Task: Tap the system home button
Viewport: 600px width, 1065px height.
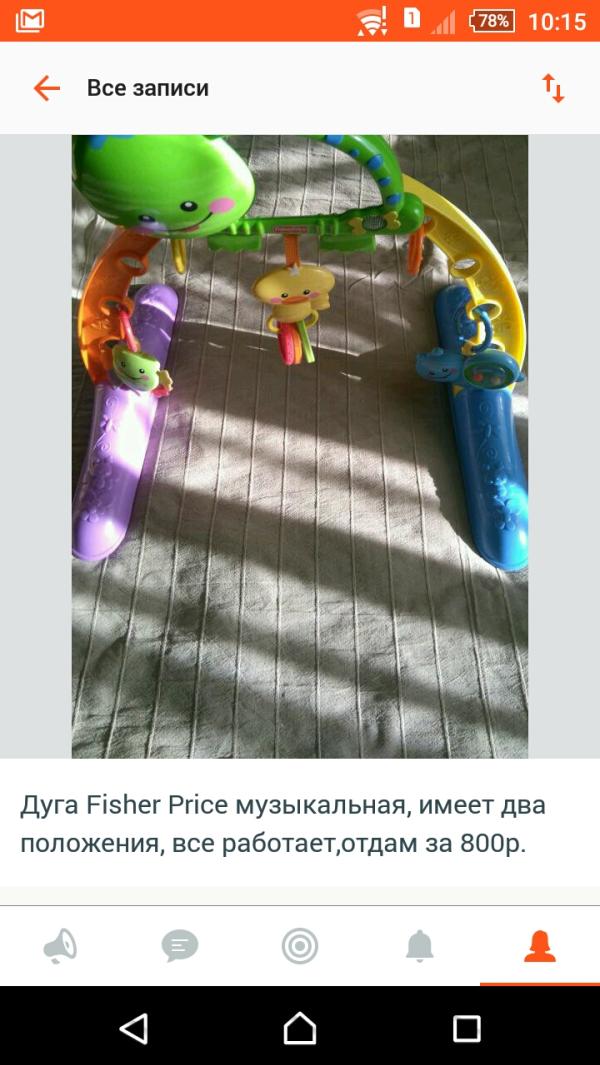Action: pos(300,1028)
